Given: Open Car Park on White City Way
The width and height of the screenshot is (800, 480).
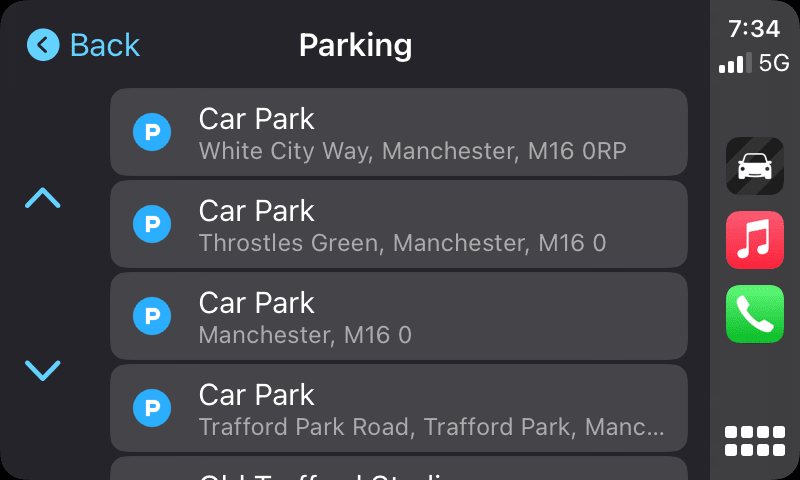Looking at the screenshot, I should (x=398, y=132).
